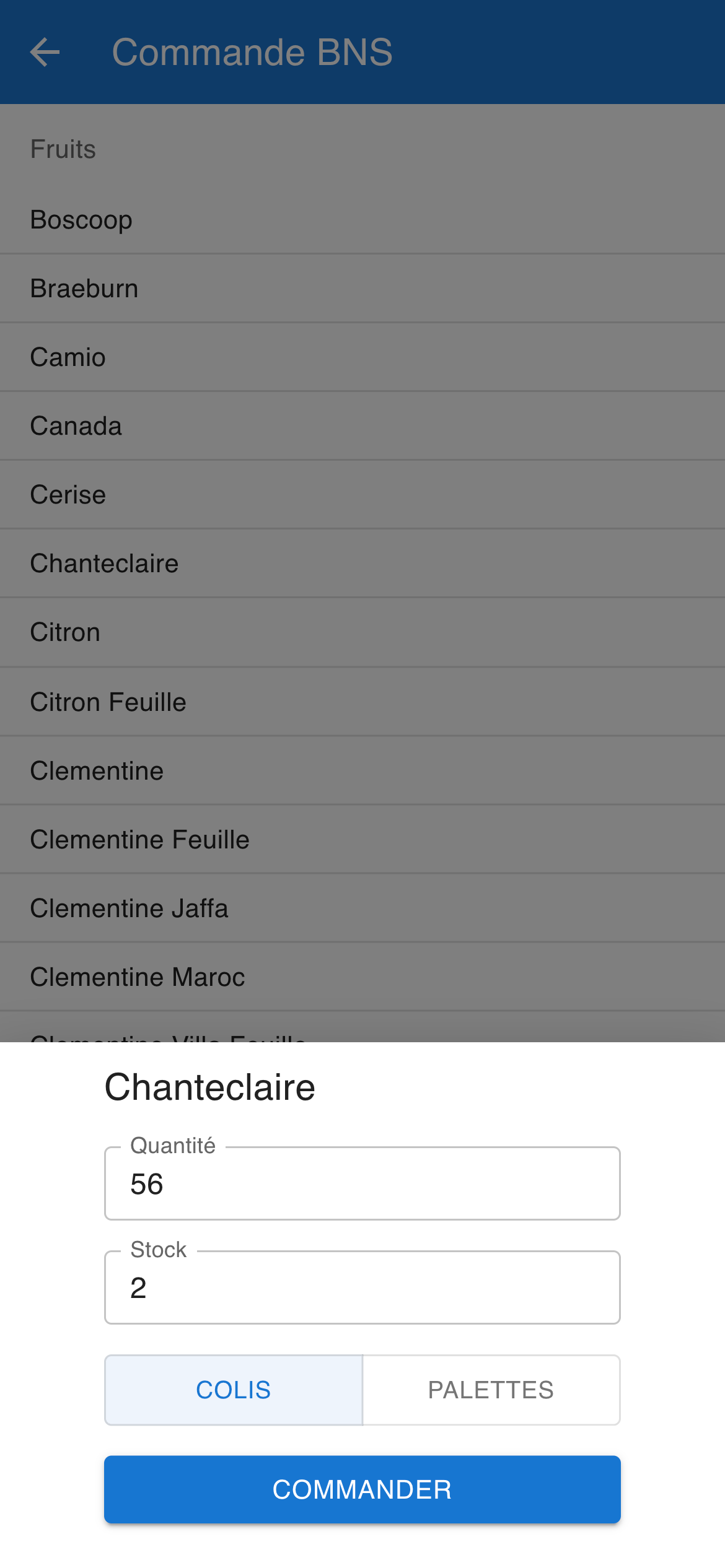725x1568 pixels.
Task: Choose the Camio row
Action: click(362, 357)
